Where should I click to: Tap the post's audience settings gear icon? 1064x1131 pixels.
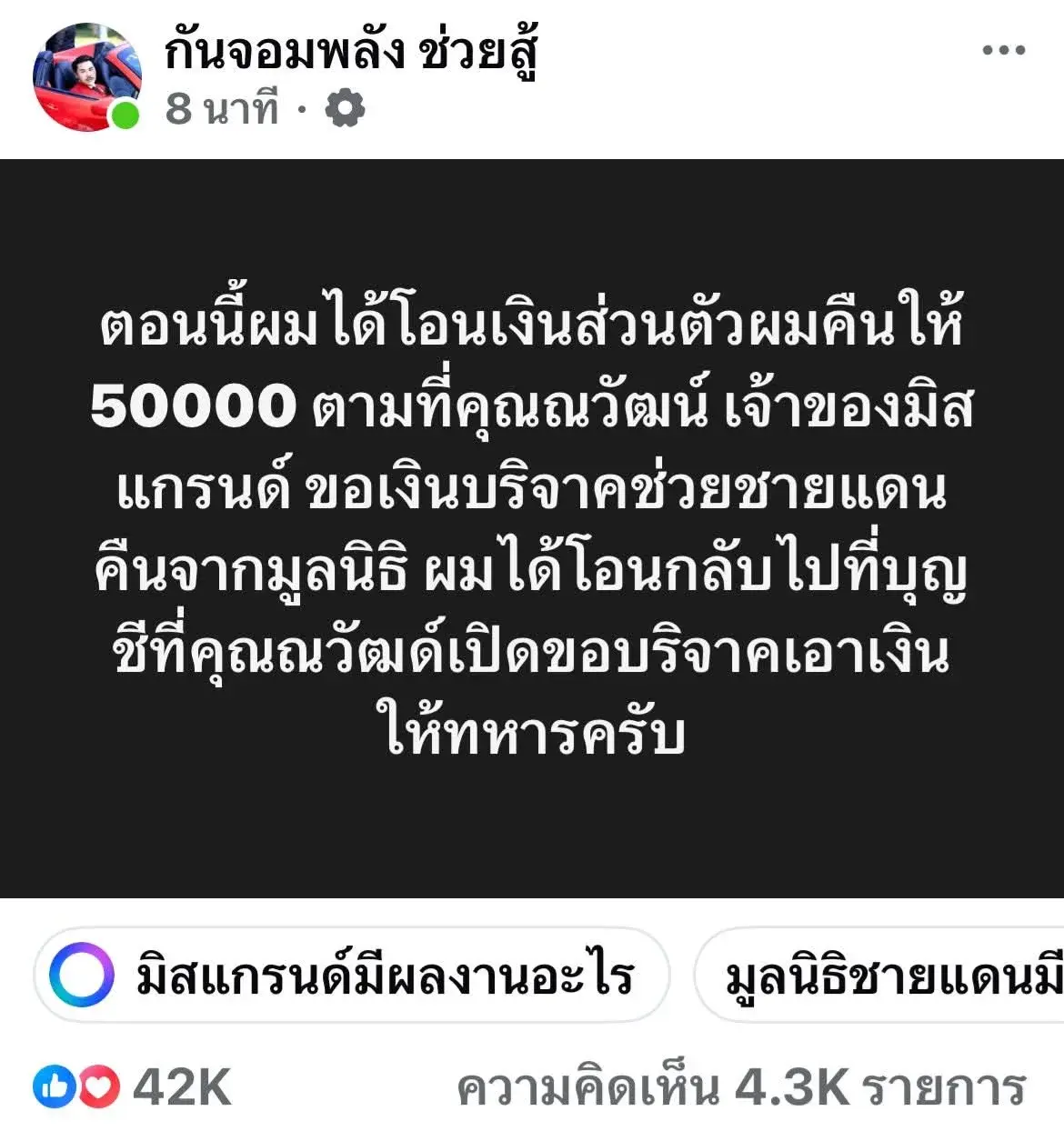[x=345, y=109]
